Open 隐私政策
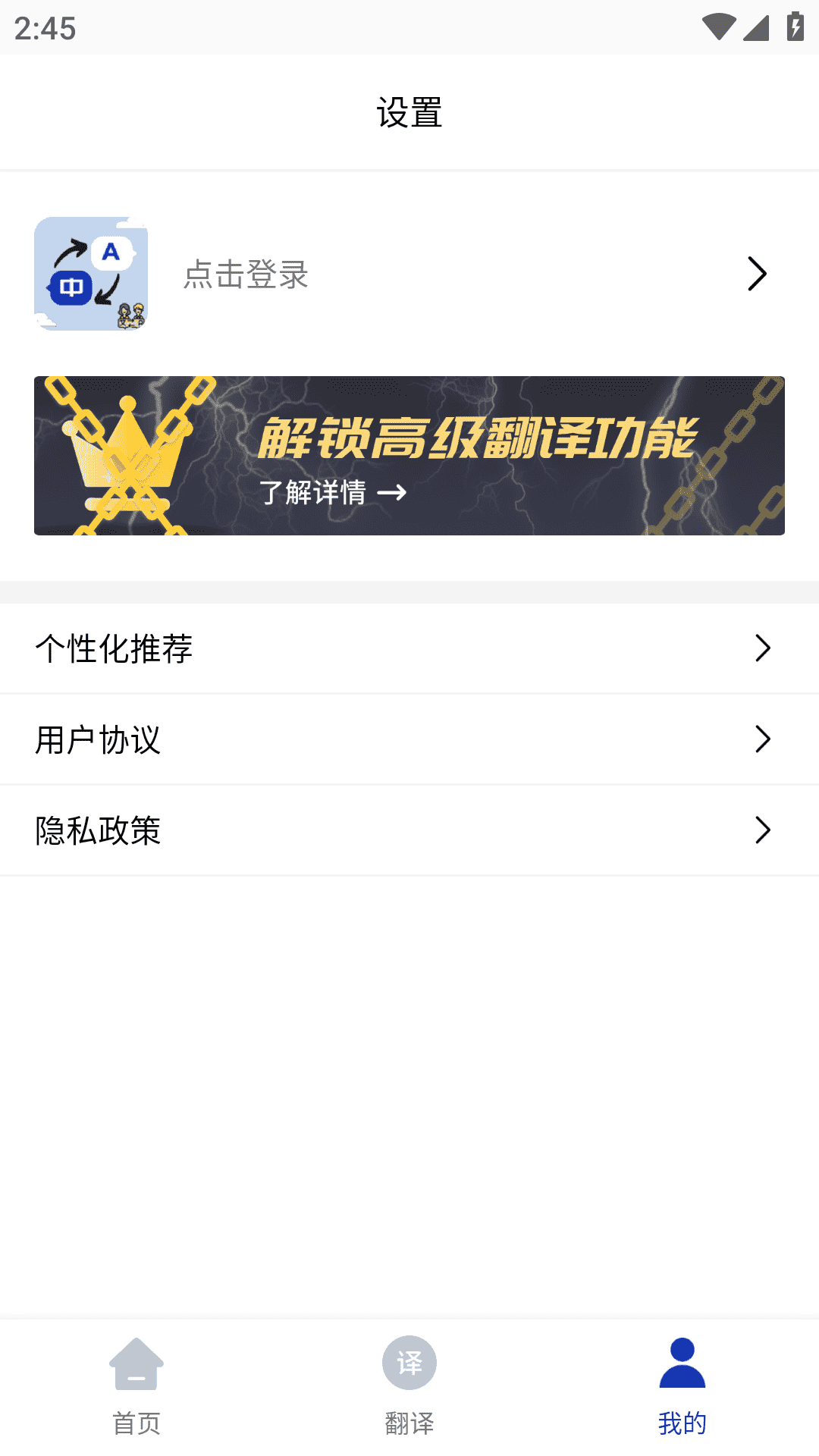The height and width of the screenshot is (1456, 819). pos(409,830)
